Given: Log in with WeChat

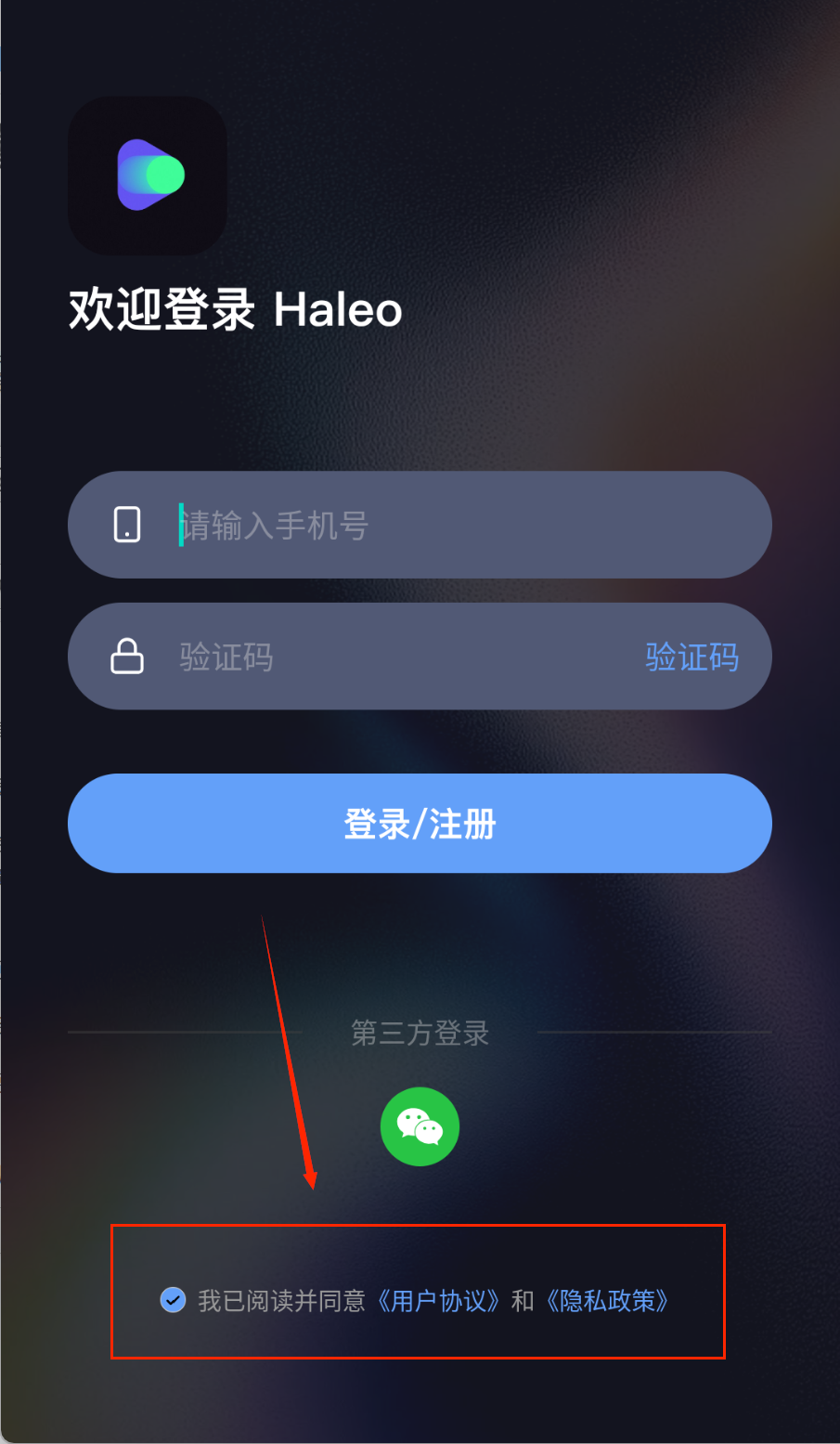Looking at the screenshot, I should click(420, 1126).
